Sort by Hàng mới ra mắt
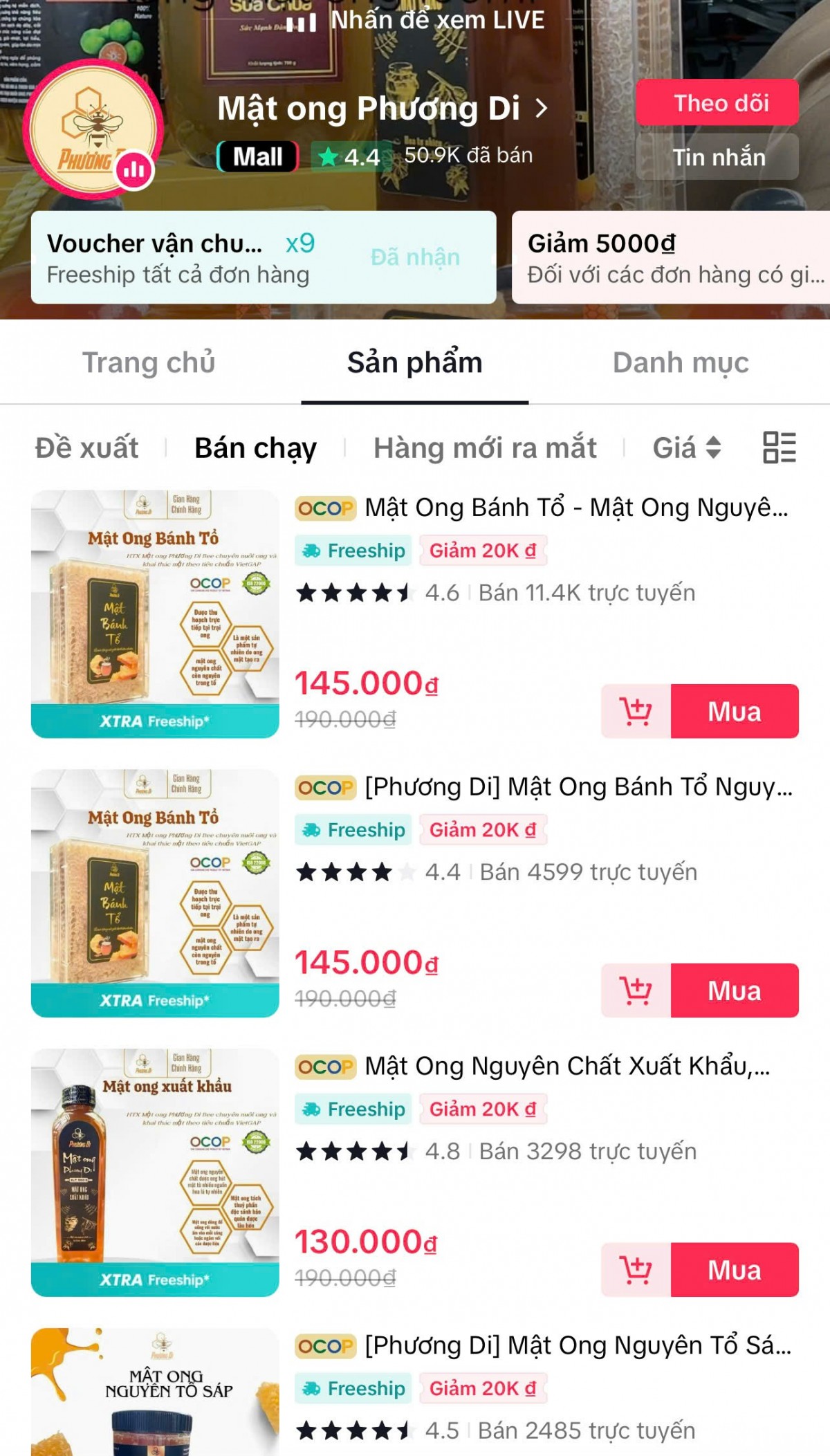Viewport: 830px width, 1456px height. [x=484, y=448]
